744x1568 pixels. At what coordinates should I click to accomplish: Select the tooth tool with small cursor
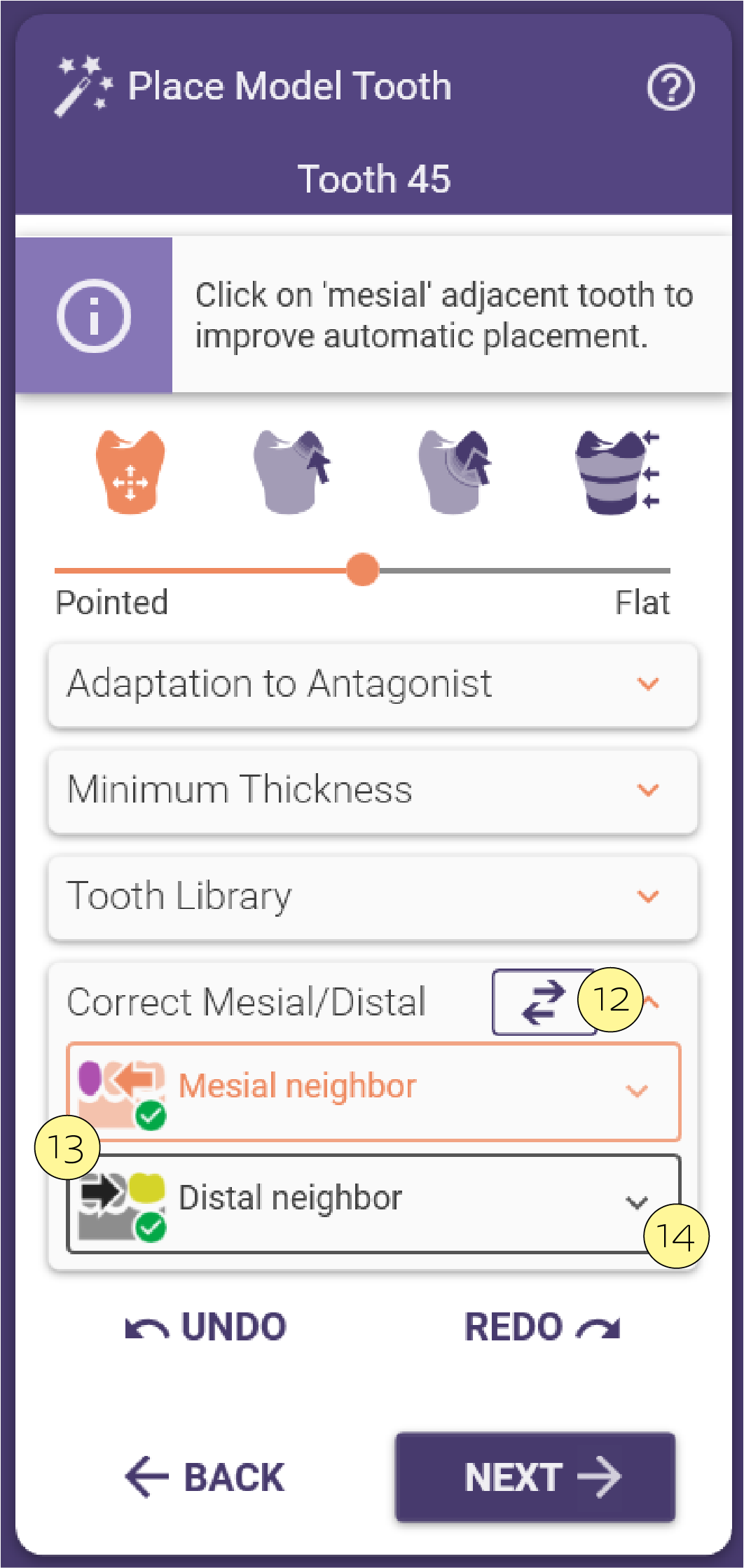[x=291, y=472]
